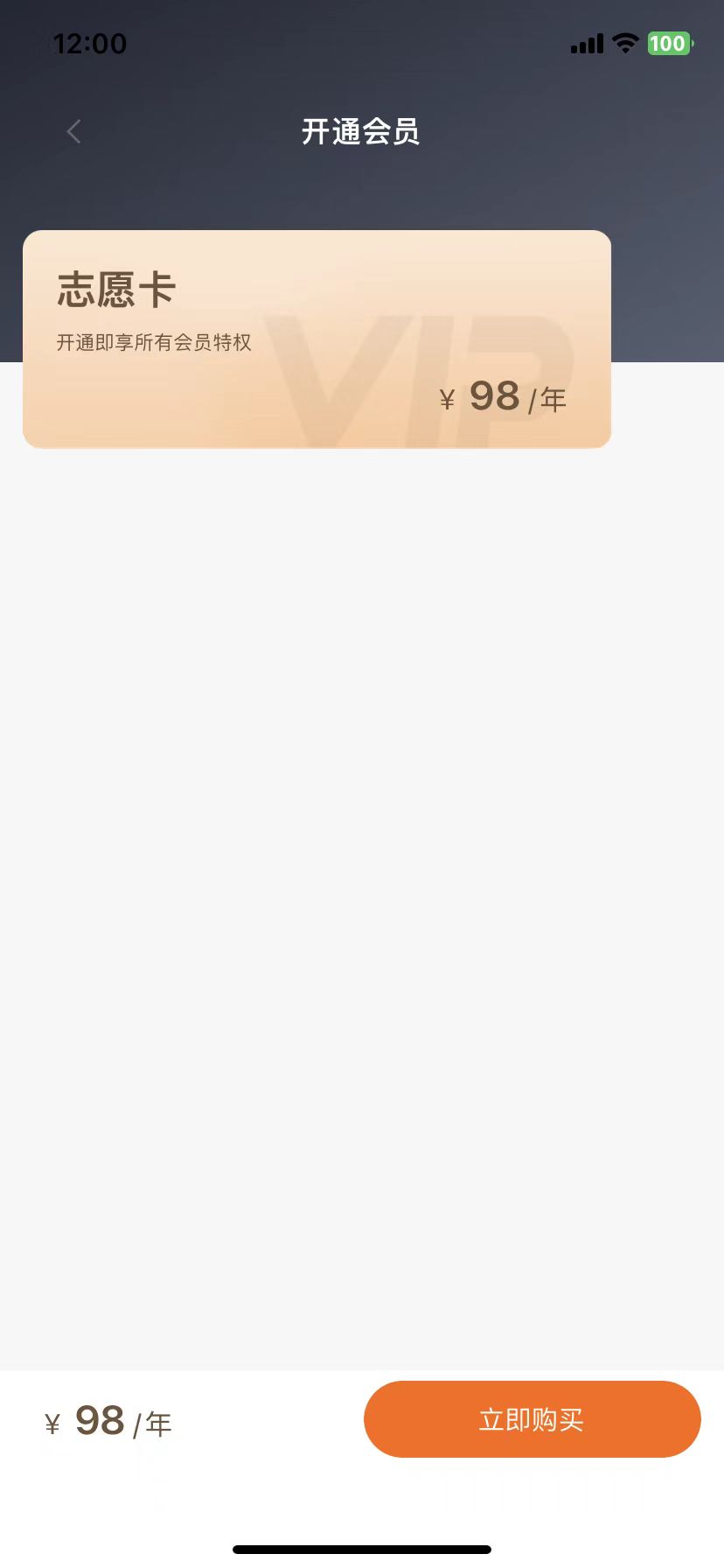Image resolution: width=724 pixels, height=1568 pixels.
Task: Select the 志愿卡 membership card
Action: click(x=317, y=339)
